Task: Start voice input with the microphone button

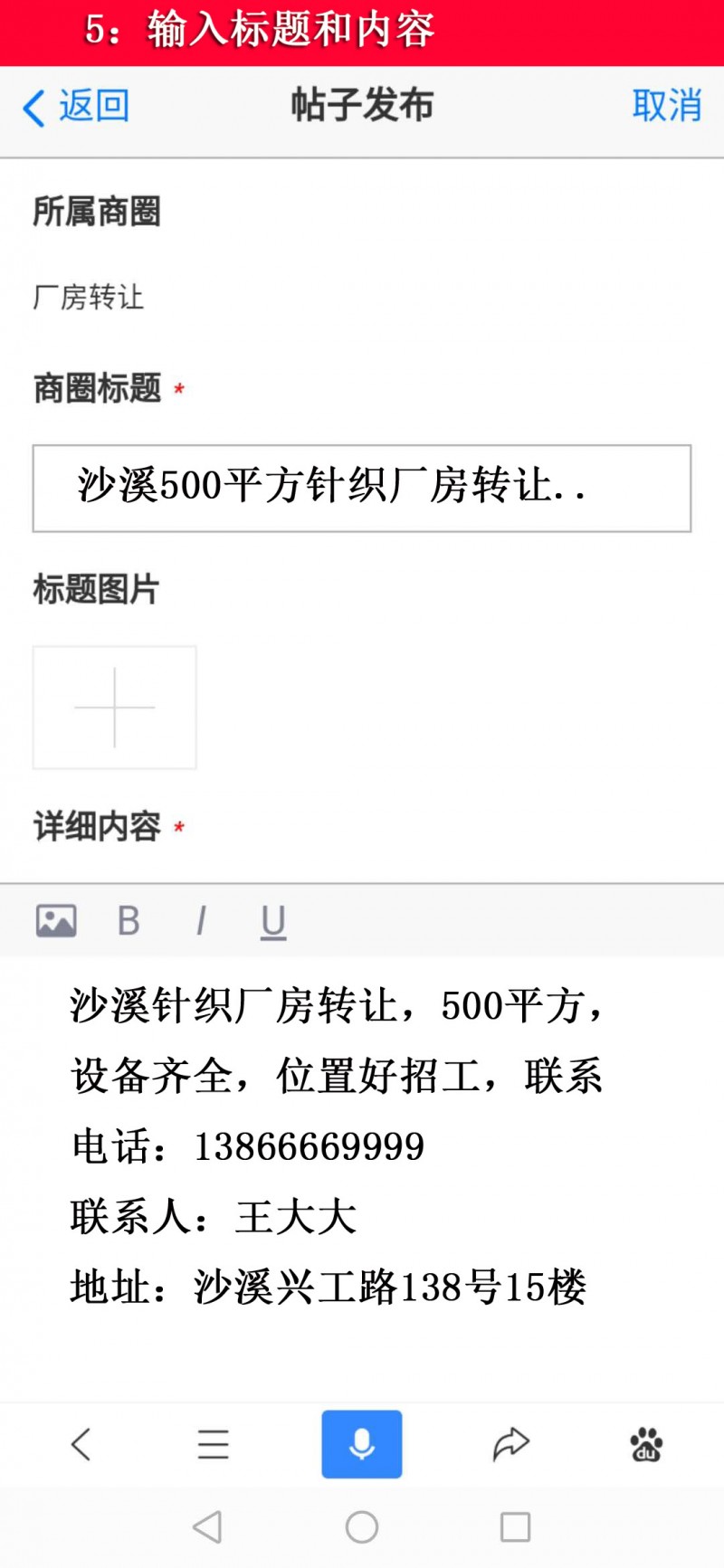Action: point(362,1444)
